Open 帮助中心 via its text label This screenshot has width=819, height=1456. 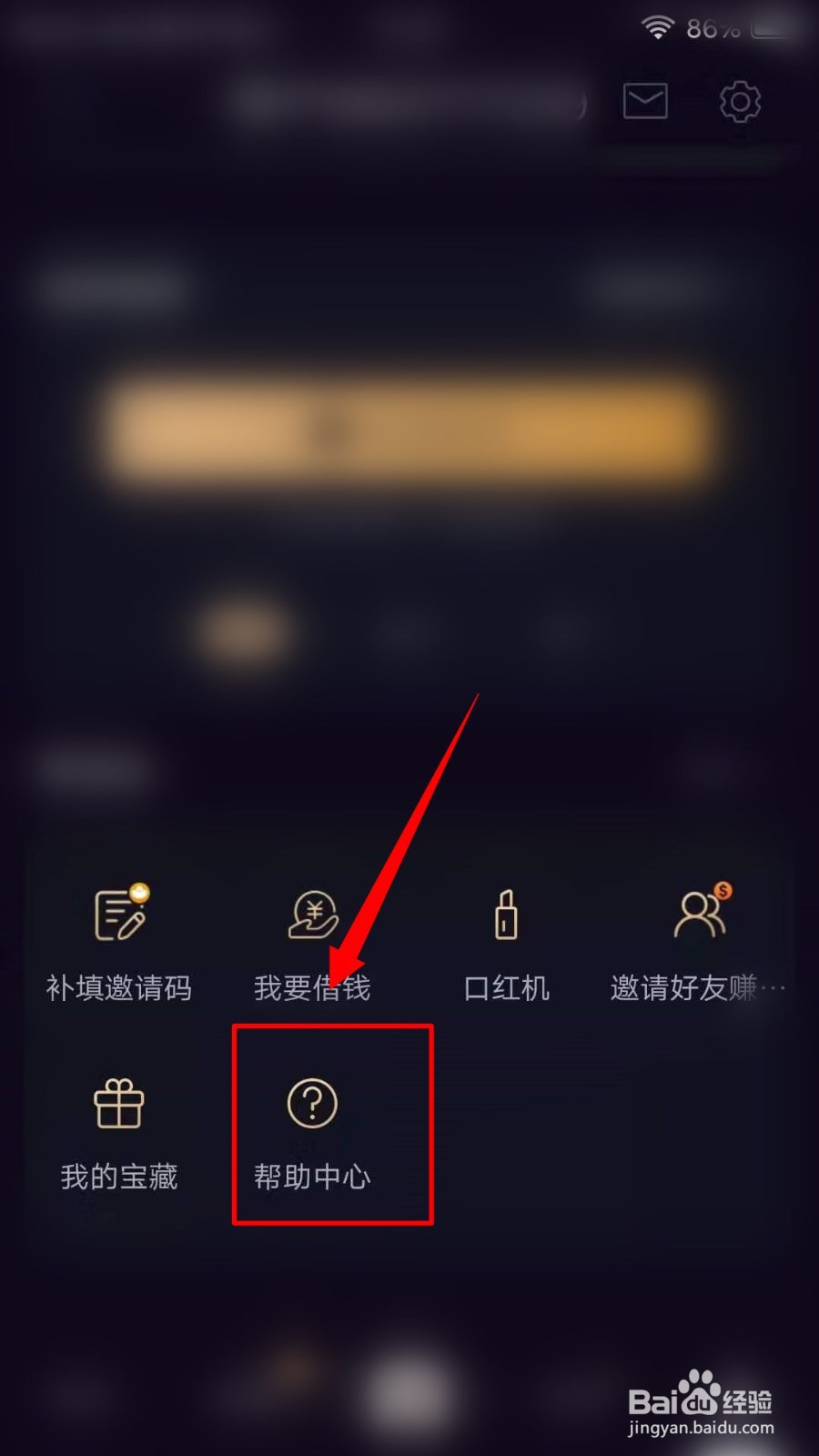(312, 1177)
